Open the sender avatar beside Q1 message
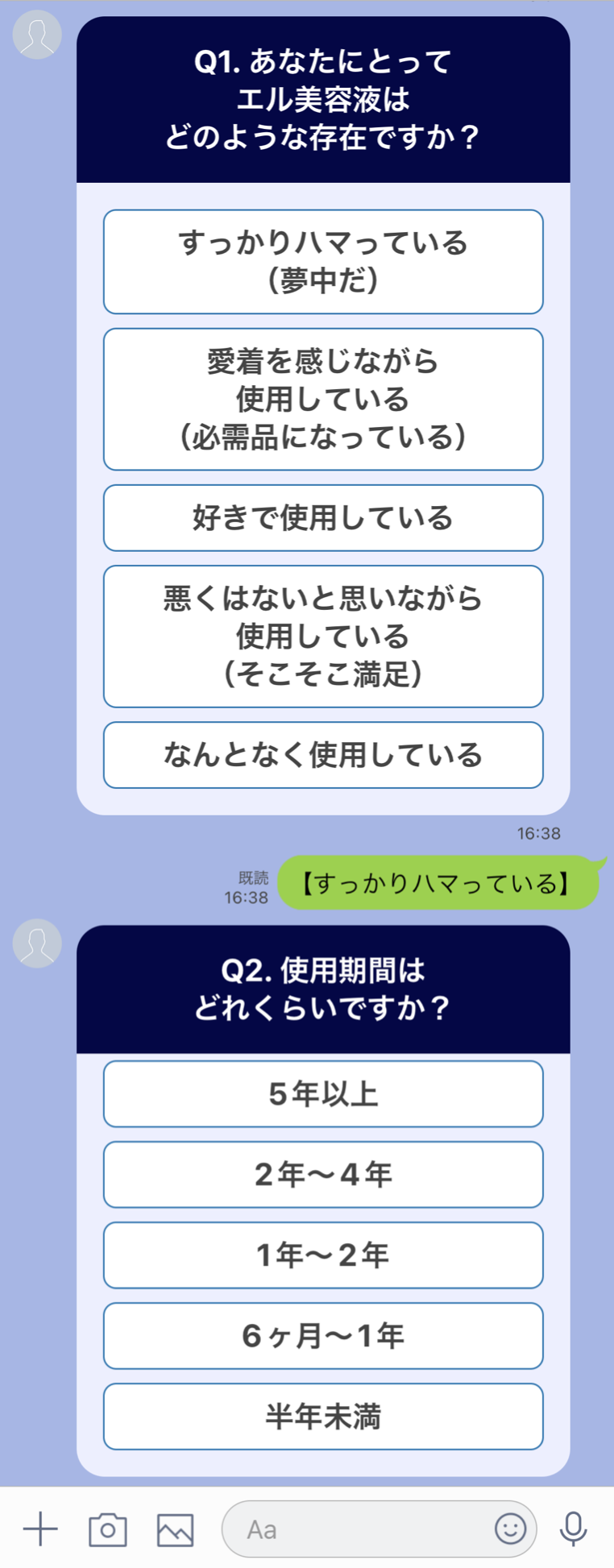614x1568 pixels. tap(36, 36)
